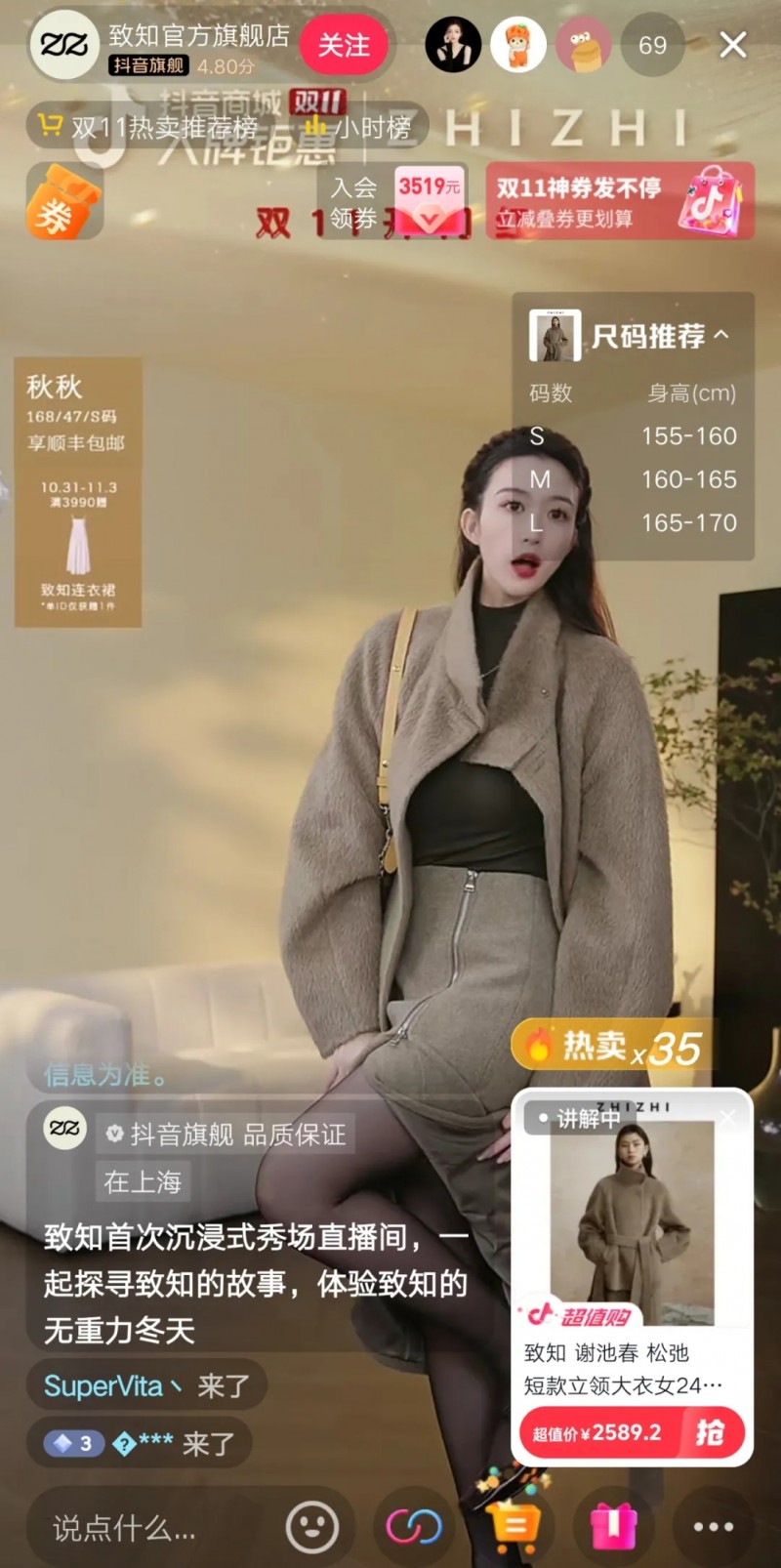
Task: Tap the colorful link interaction icon
Action: tap(414, 1526)
